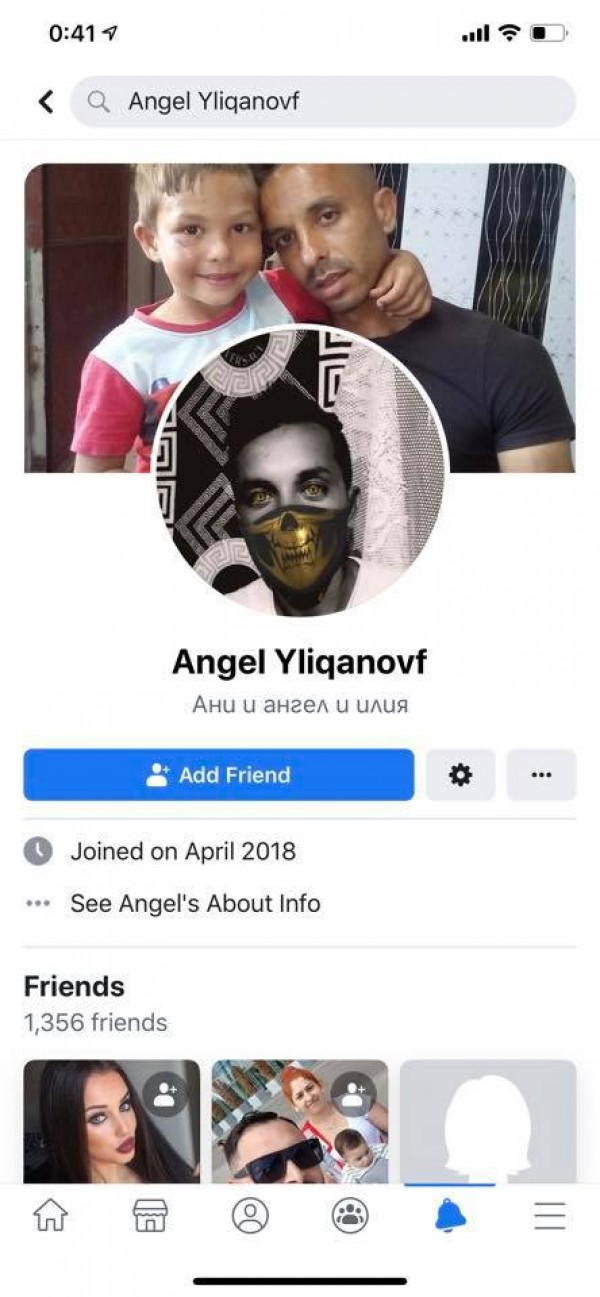
Task: View the masked profile picture
Action: click(300, 470)
